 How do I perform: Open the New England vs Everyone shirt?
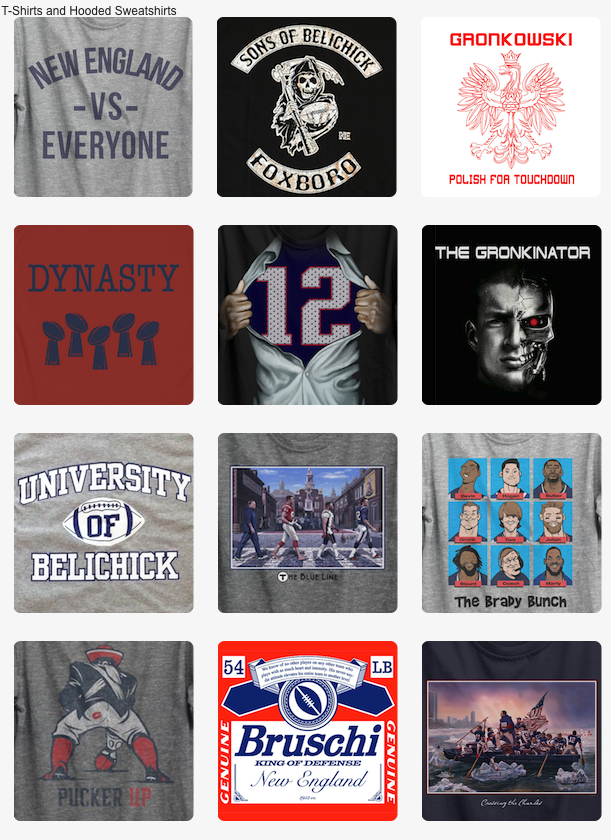(103, 107)
